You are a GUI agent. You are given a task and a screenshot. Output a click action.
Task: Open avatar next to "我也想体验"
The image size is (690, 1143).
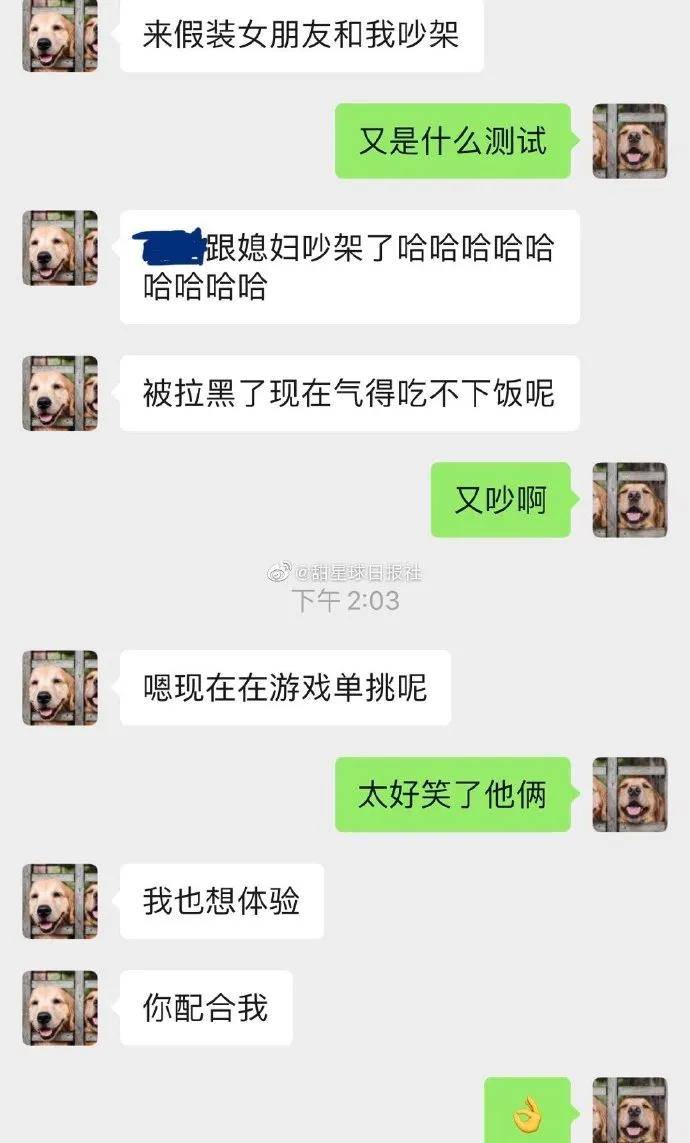coord(60,901)
